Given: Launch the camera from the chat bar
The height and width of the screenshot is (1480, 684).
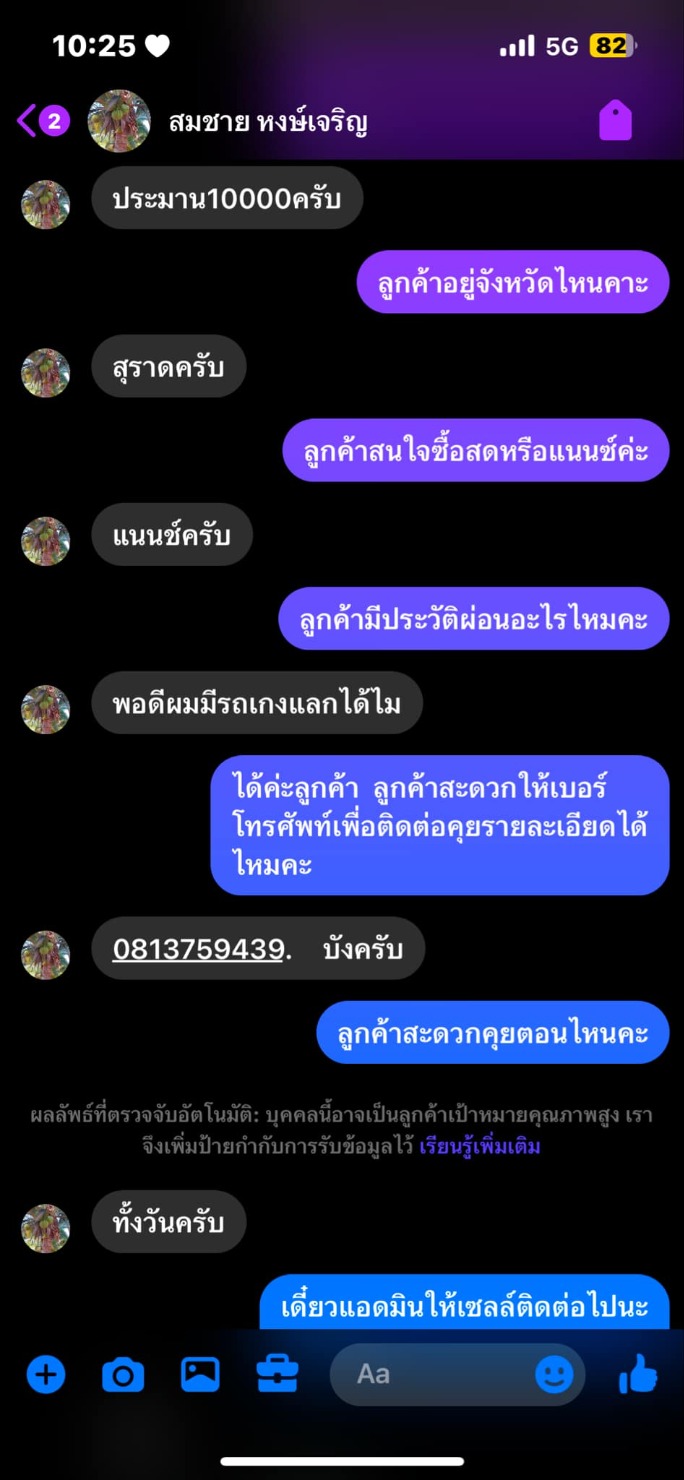Looking at the screenshot, I should tap(123, 1376).
